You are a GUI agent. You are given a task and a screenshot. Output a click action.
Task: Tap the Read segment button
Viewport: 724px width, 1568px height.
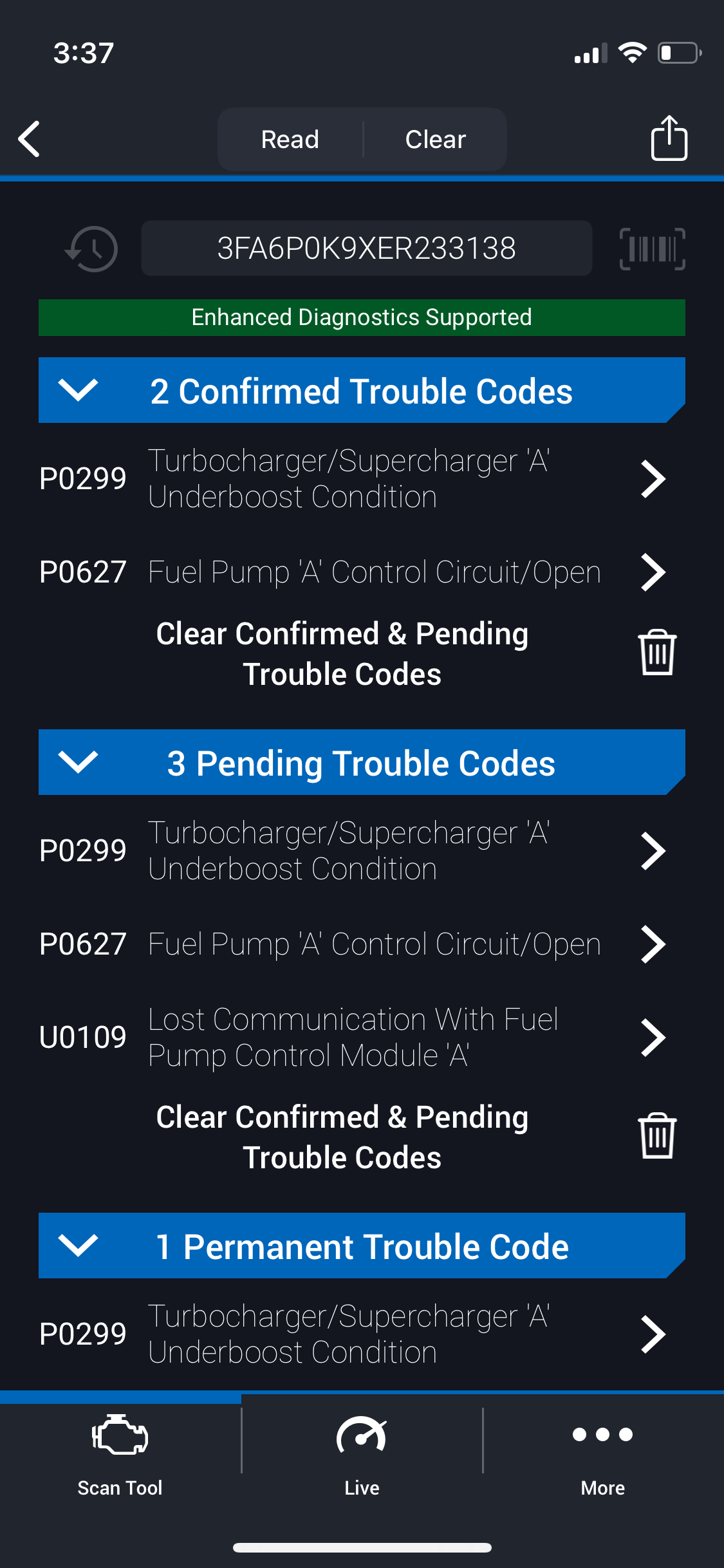click(x=290, y=139)
